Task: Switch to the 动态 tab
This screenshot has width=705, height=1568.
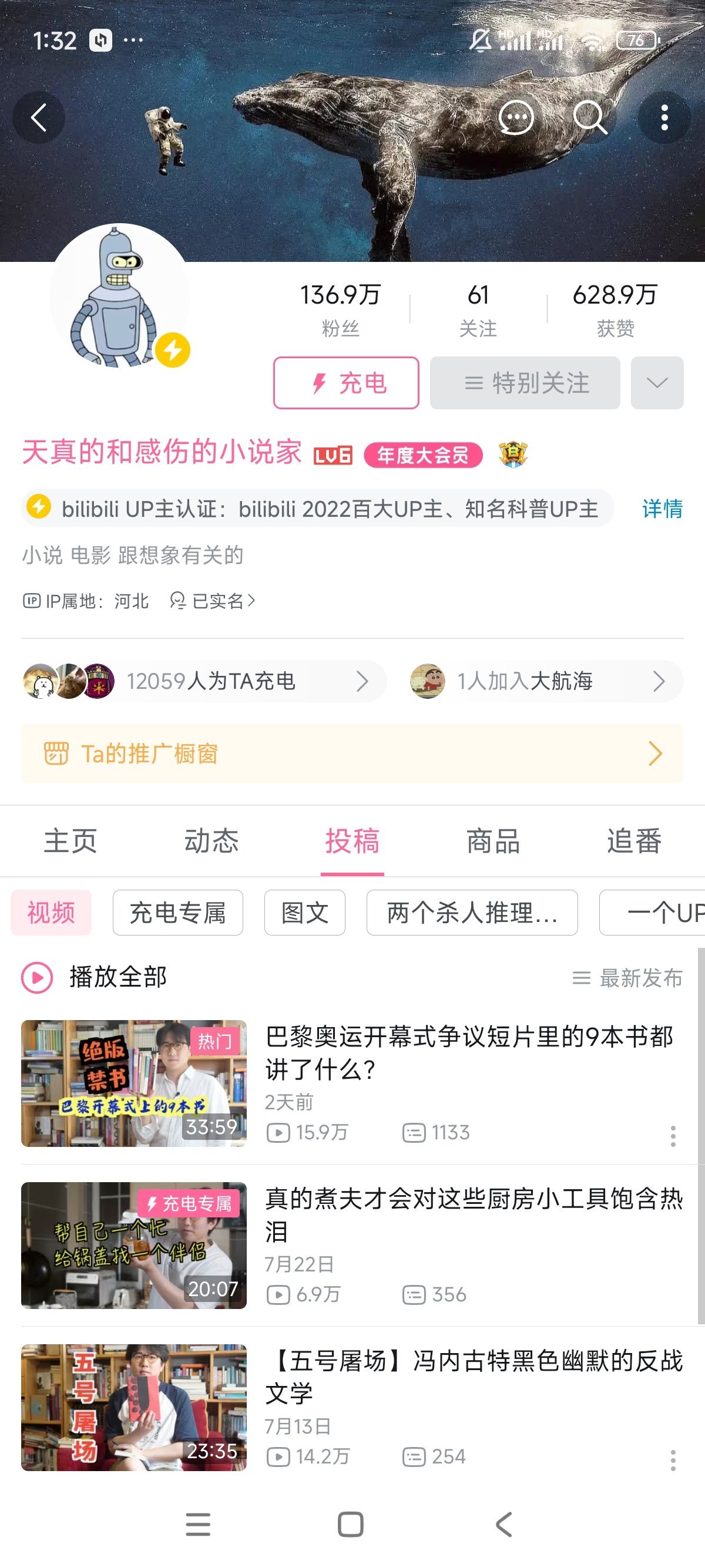Action: pos(211,841)
